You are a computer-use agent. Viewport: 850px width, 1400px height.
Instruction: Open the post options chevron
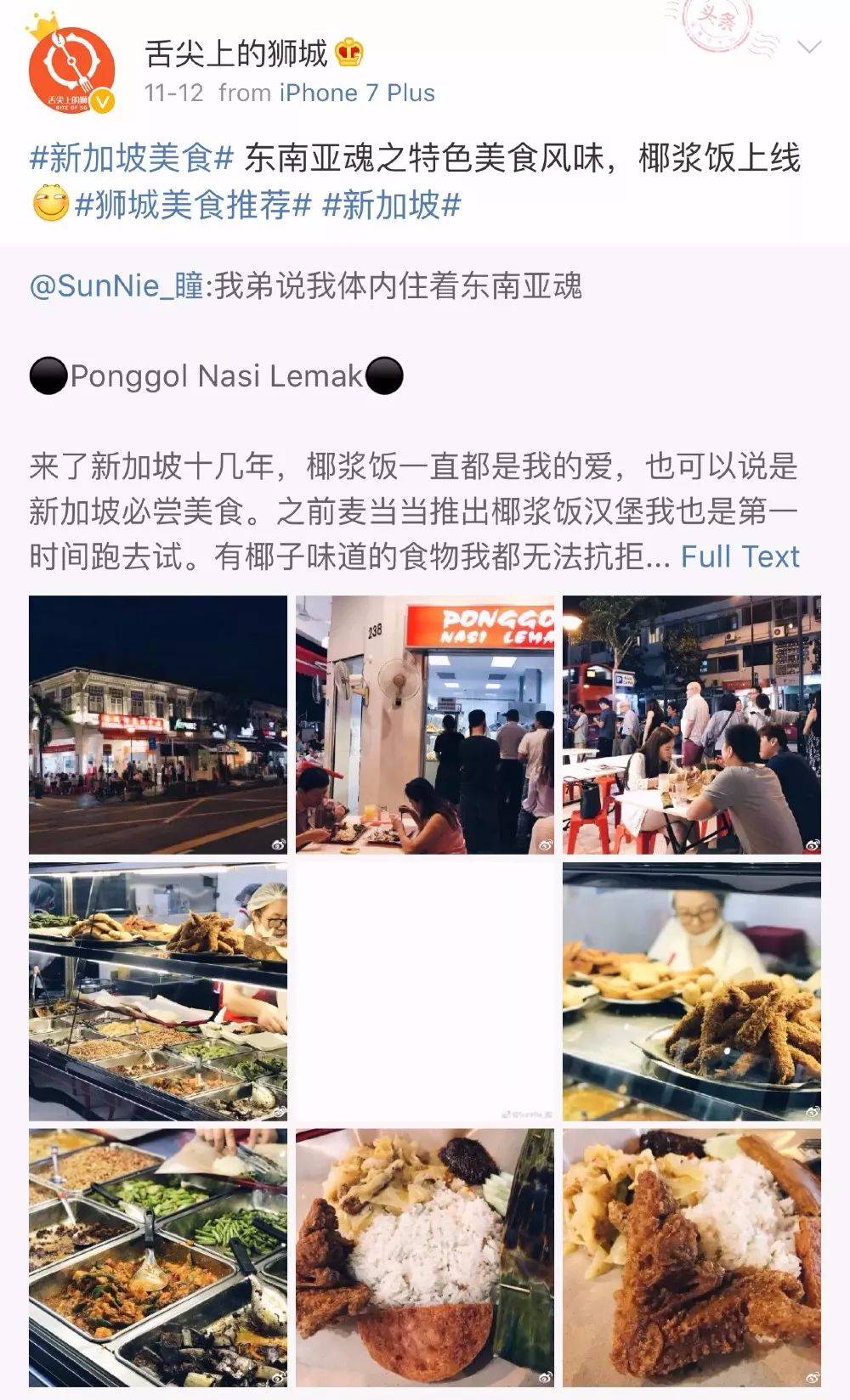tap(808, 46)
